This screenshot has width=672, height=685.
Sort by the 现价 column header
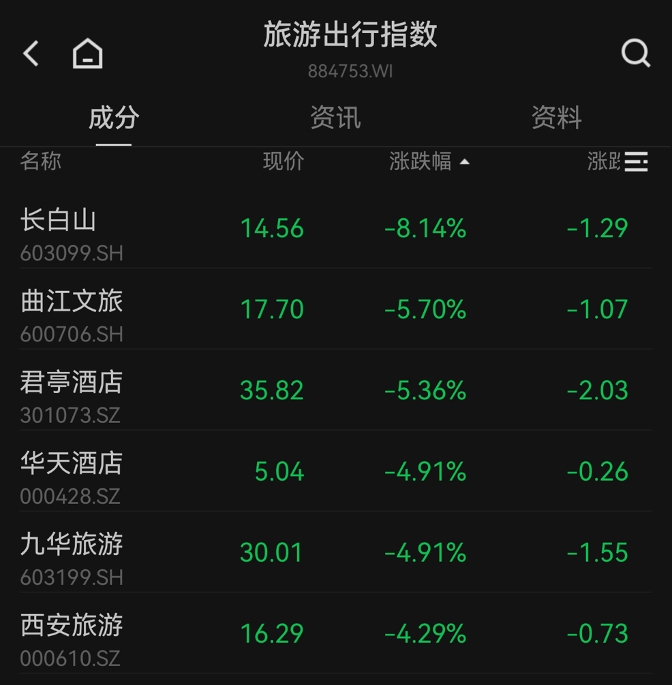tap(283, 162)
